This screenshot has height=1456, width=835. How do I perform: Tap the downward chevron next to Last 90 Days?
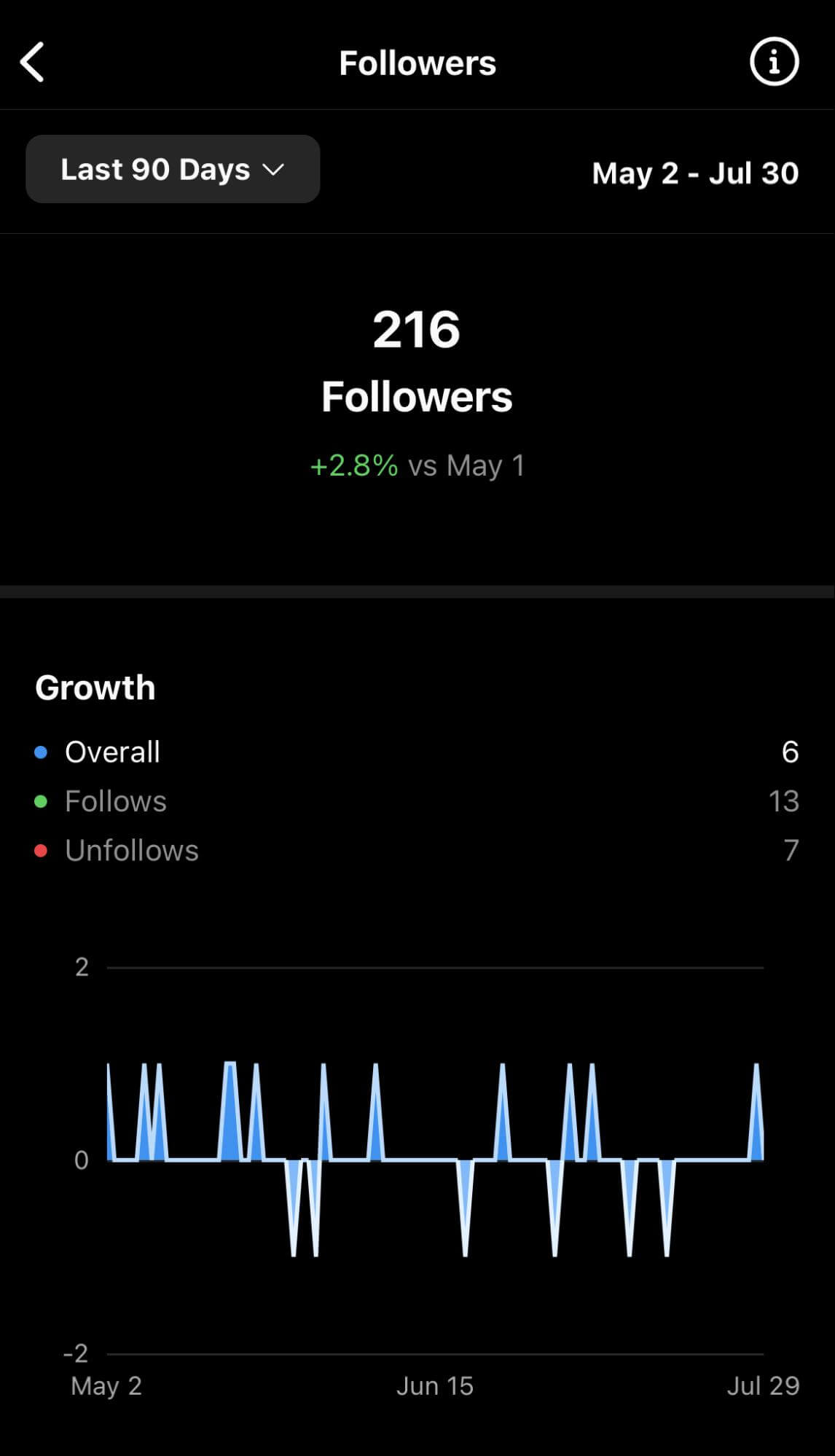click(x=273, y=170)
